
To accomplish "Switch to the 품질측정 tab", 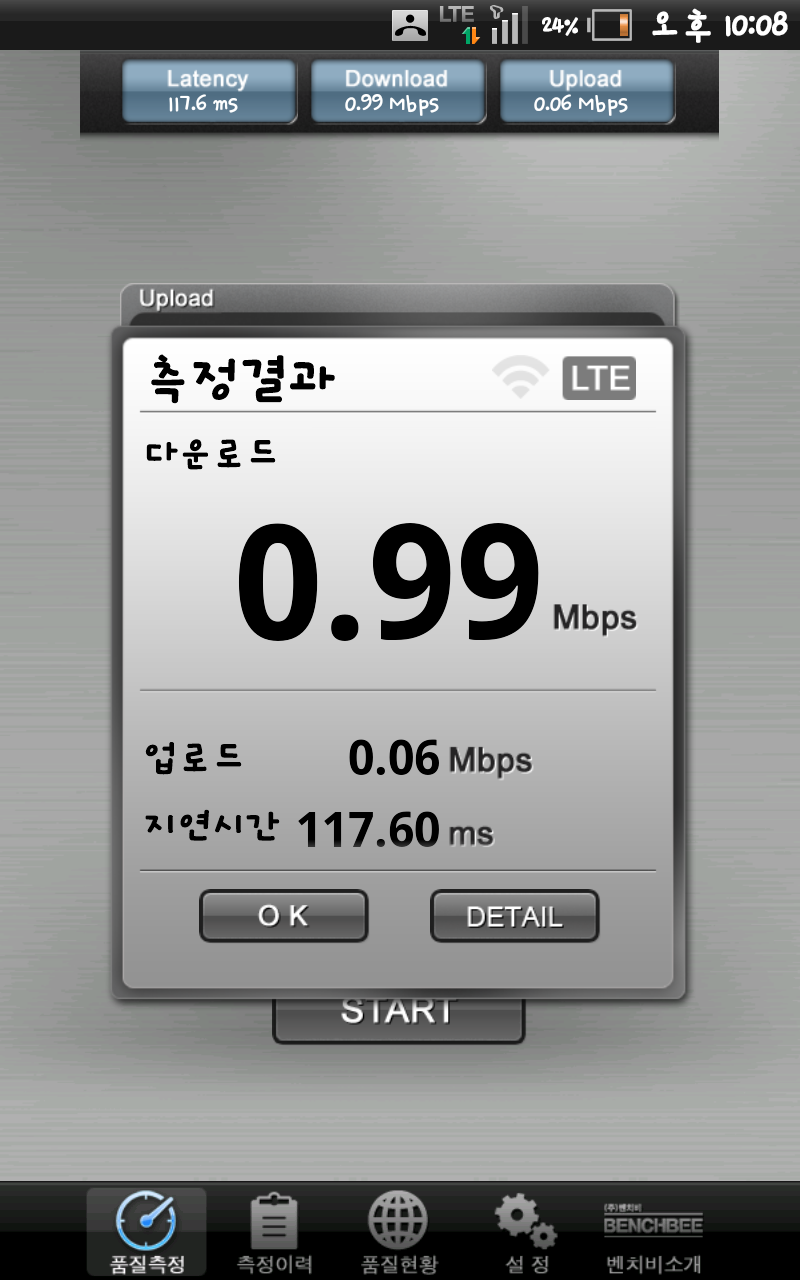I will click(147, 1232).
